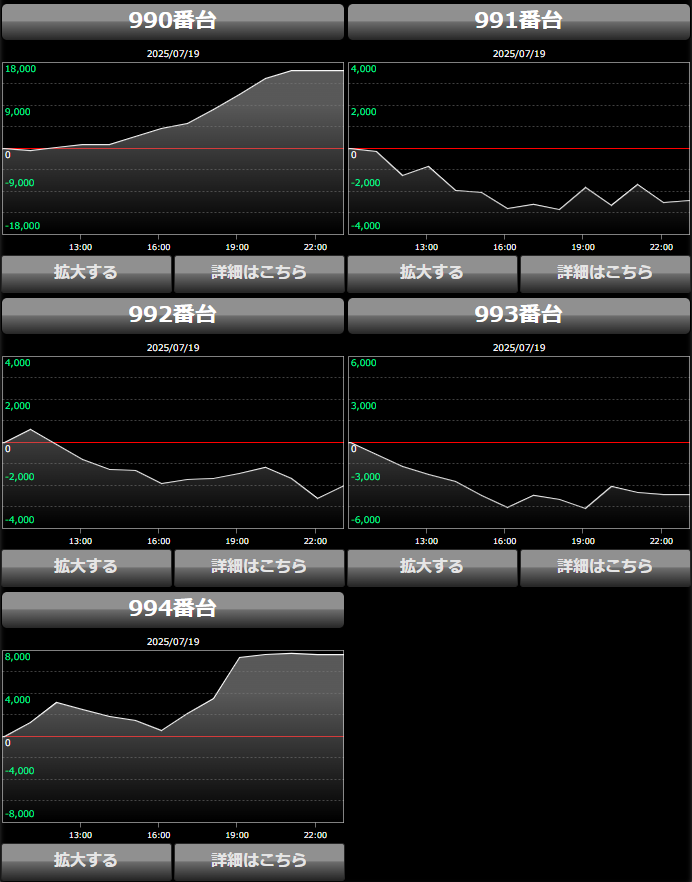Tap 拡大する under the 991番台 graph
The height and width of the screenshot is (882, 692).
point(432,272)
